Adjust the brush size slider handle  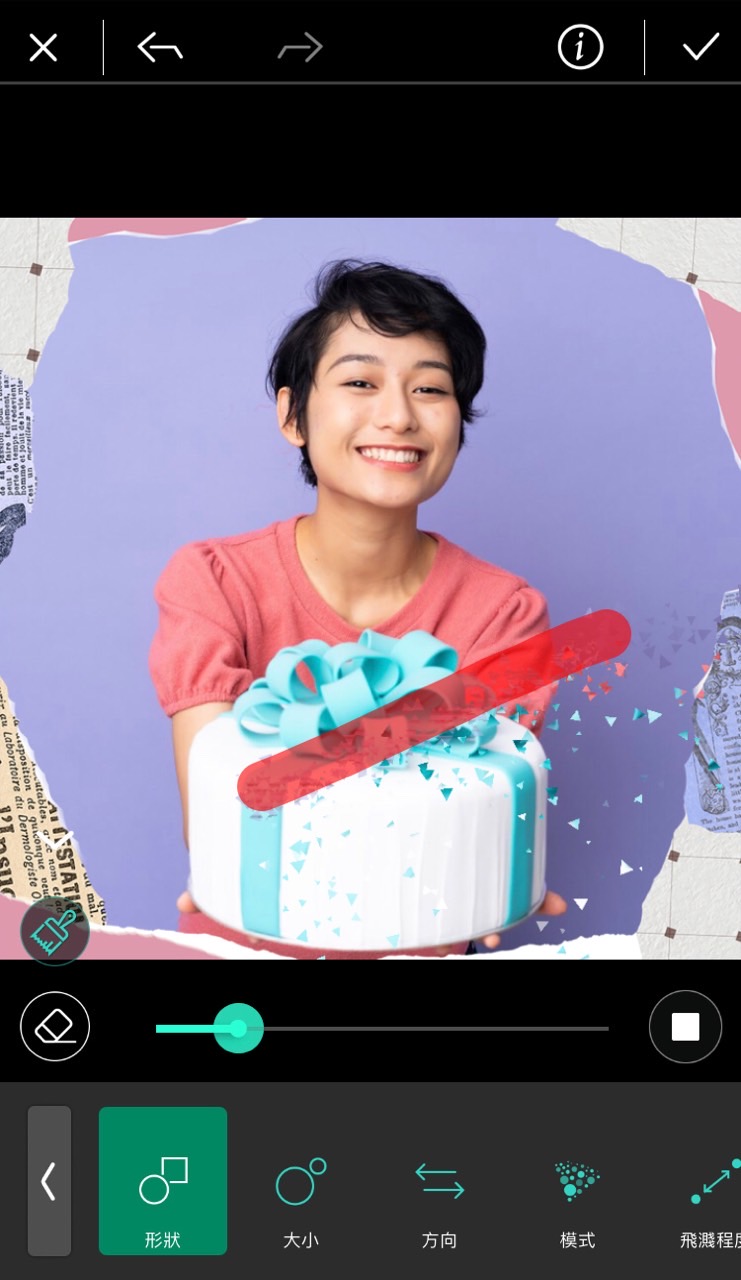(x=237, y=1027)
